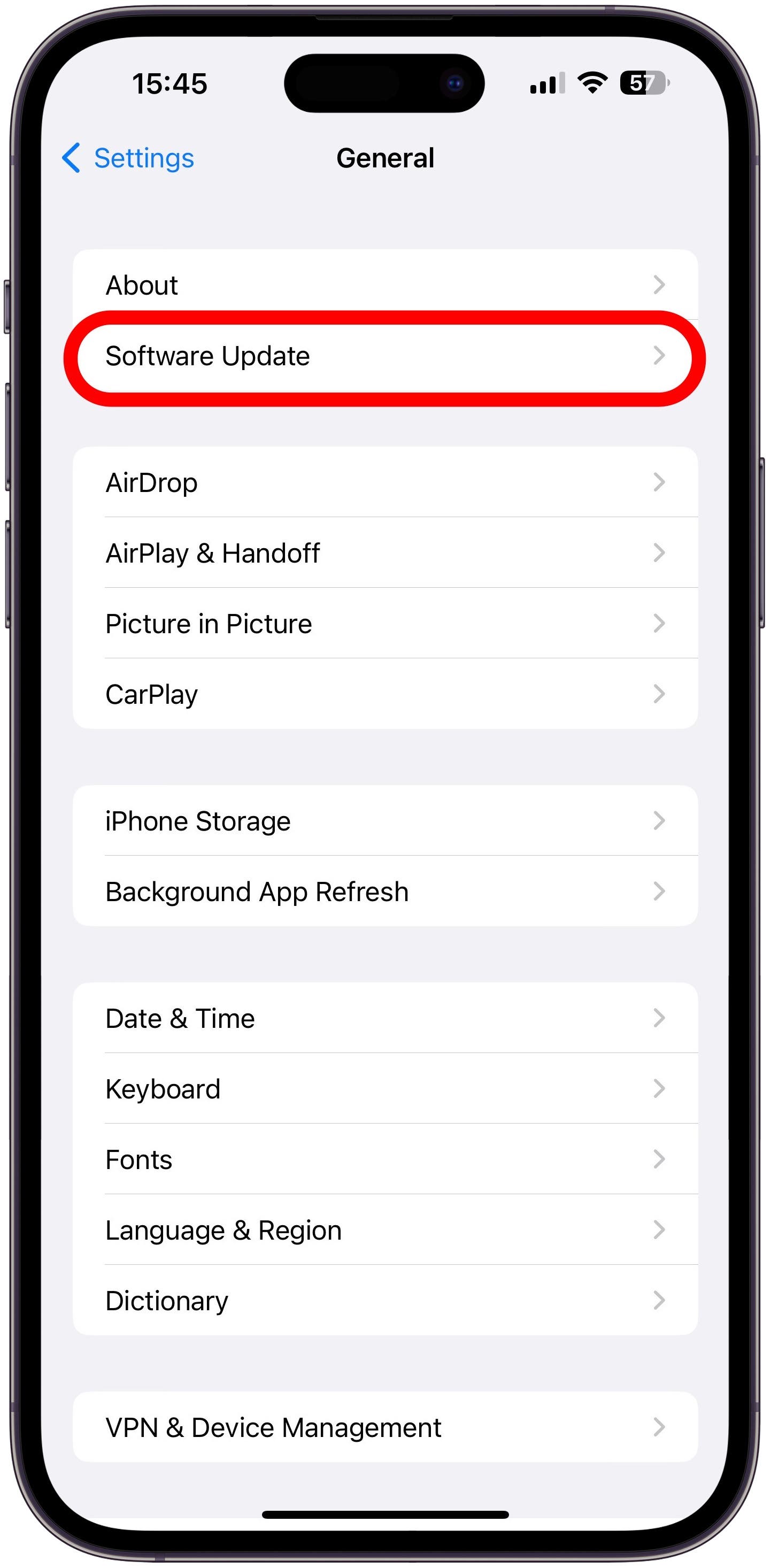Viewport: 771px width, 1568px height.
Task: Open the About row
Action: pyautogui.click(x=384, y=285)
